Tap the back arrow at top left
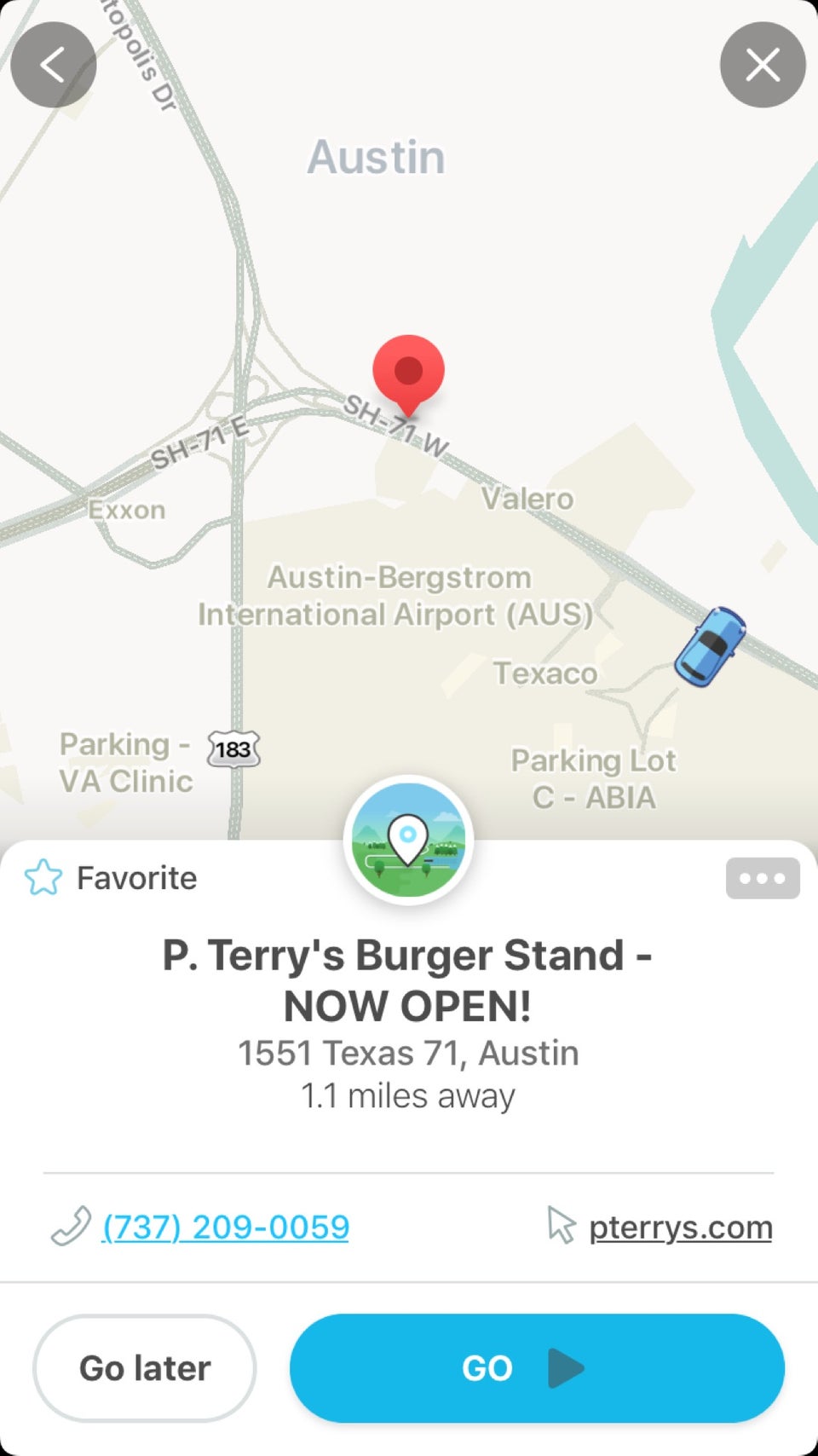This screenshot has height=1456, width=818. click(54, 65)
